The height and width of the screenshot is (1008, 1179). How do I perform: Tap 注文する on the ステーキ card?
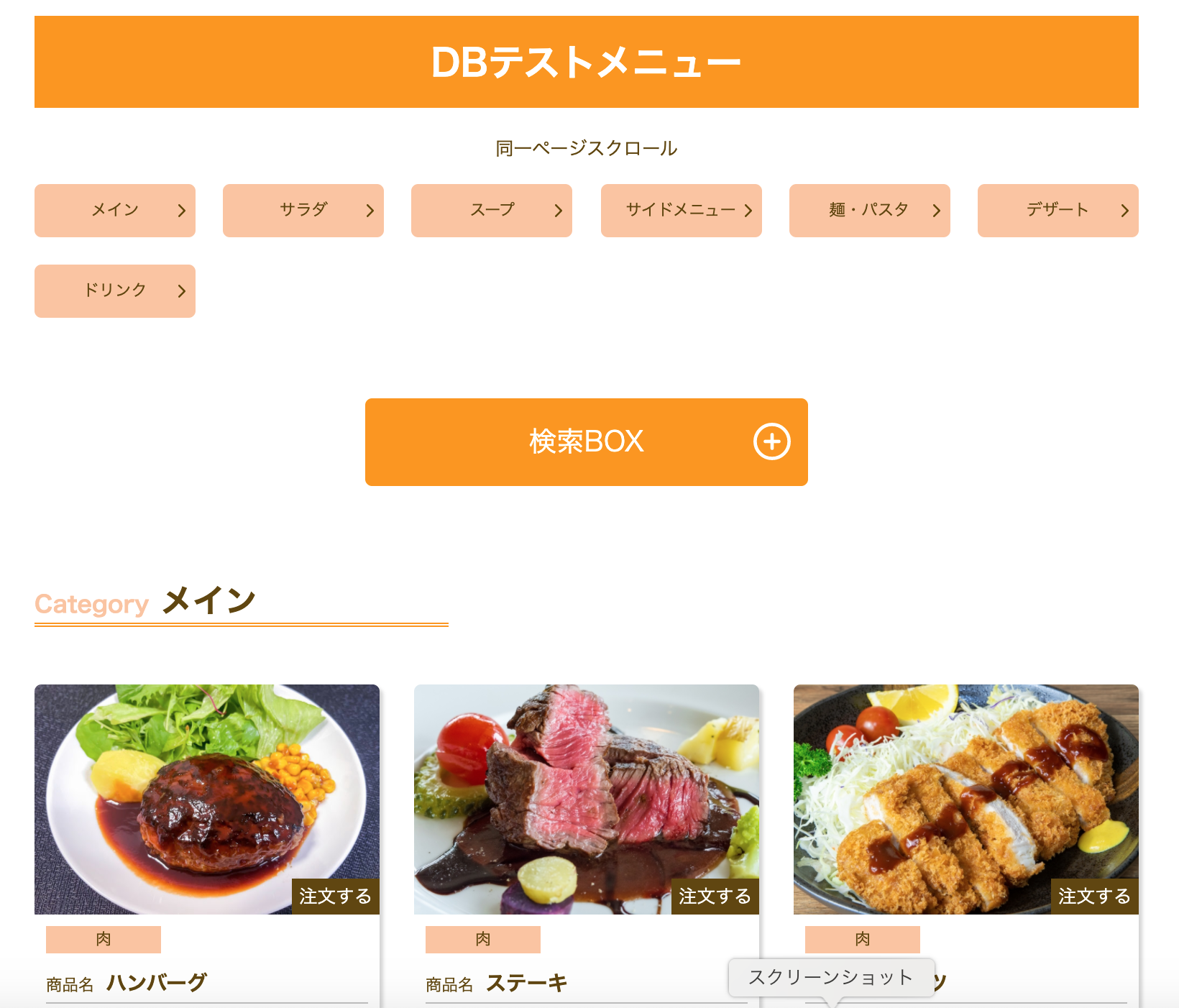(715, 897)
